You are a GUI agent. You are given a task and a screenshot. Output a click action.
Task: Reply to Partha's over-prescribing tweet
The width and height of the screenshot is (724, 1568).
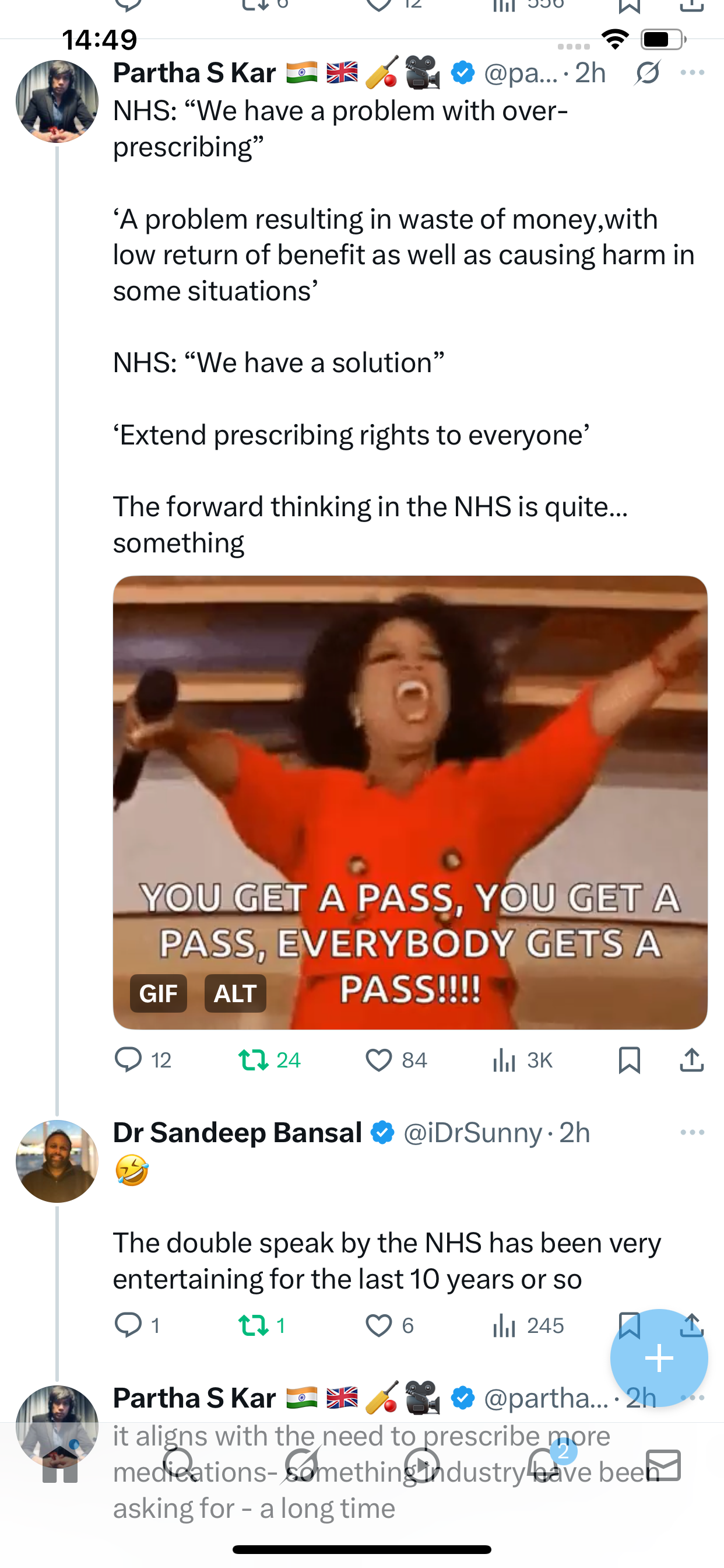[128, 1060]
